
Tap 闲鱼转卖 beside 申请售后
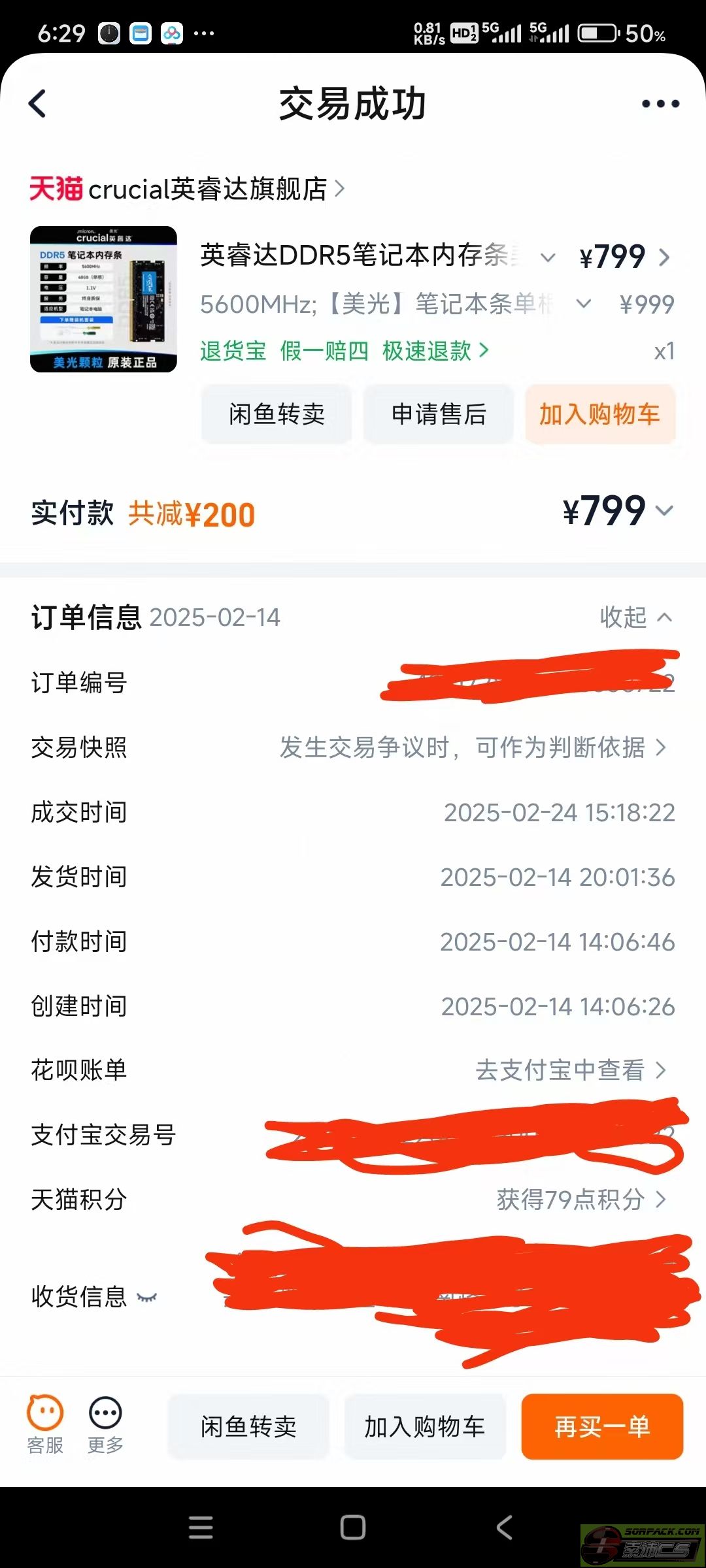pos(277,414)
